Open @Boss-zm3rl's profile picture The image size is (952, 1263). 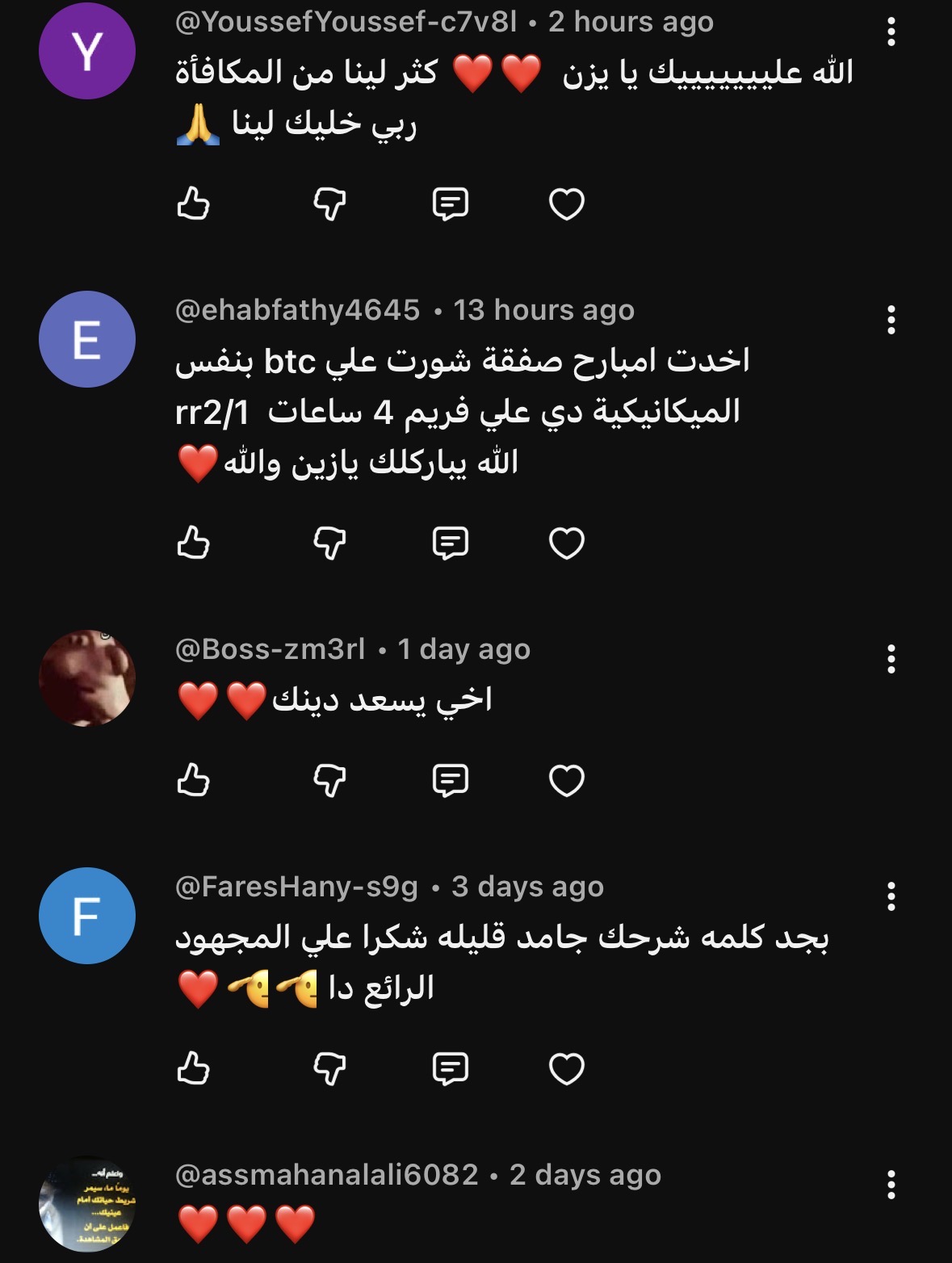point(87,678)
